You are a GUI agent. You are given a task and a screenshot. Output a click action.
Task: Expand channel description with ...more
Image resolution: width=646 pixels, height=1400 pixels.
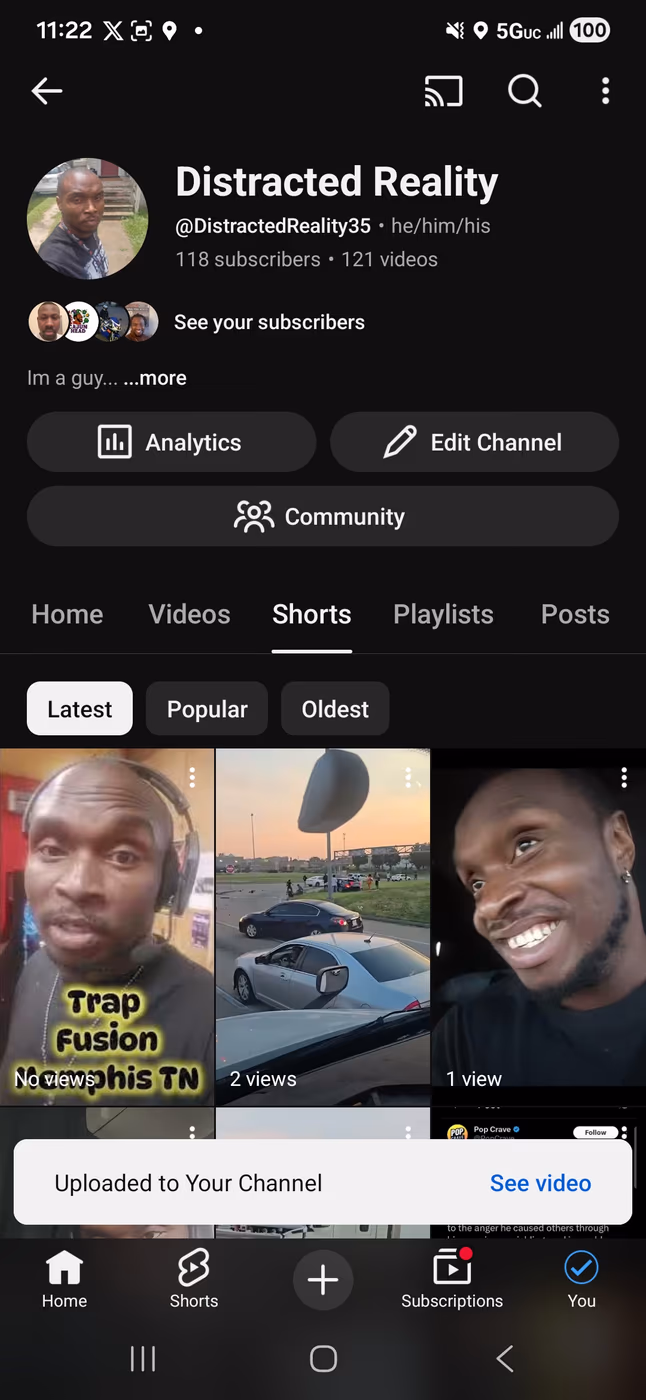(155, 378)
